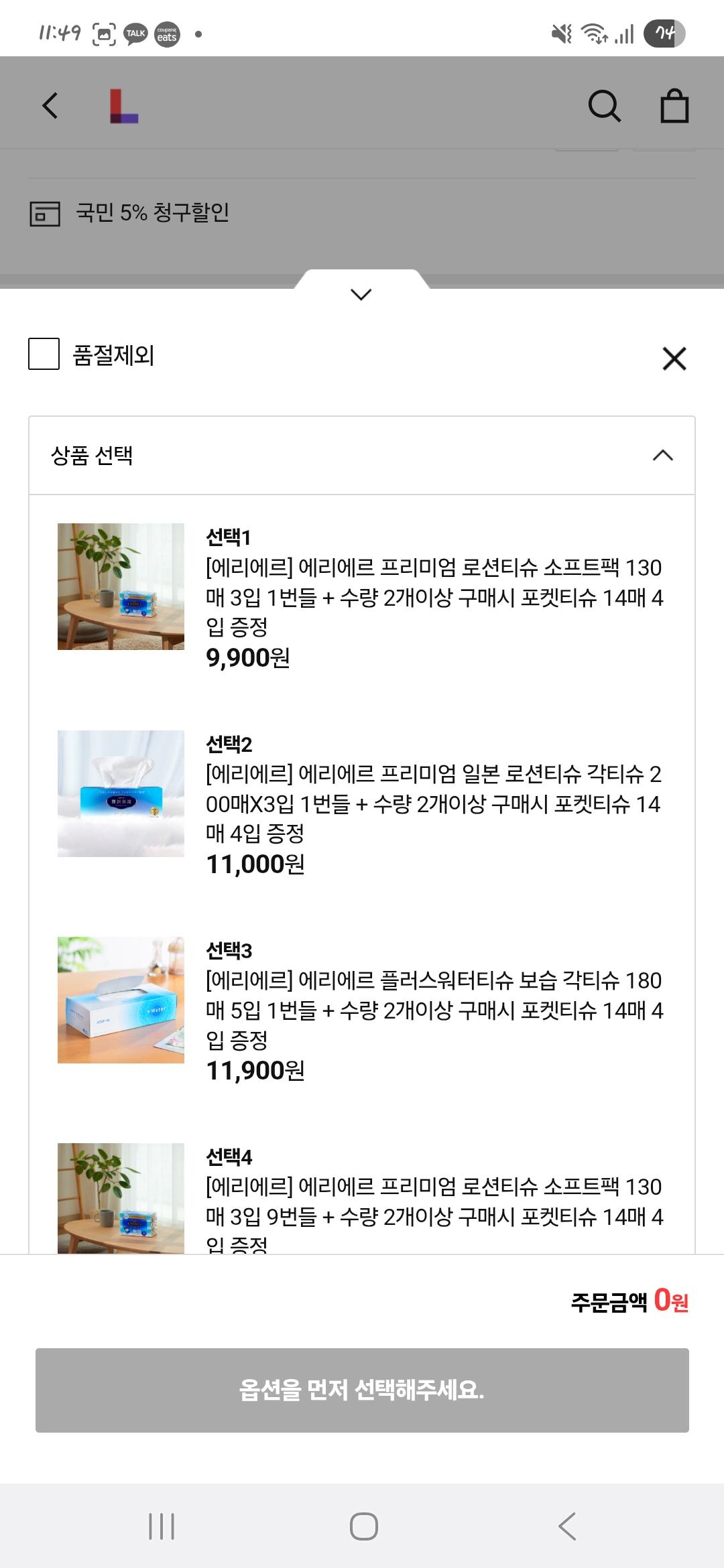Close the option selection panel
The width and height of the screenshot is (724, 1568).
click(674, 358)
